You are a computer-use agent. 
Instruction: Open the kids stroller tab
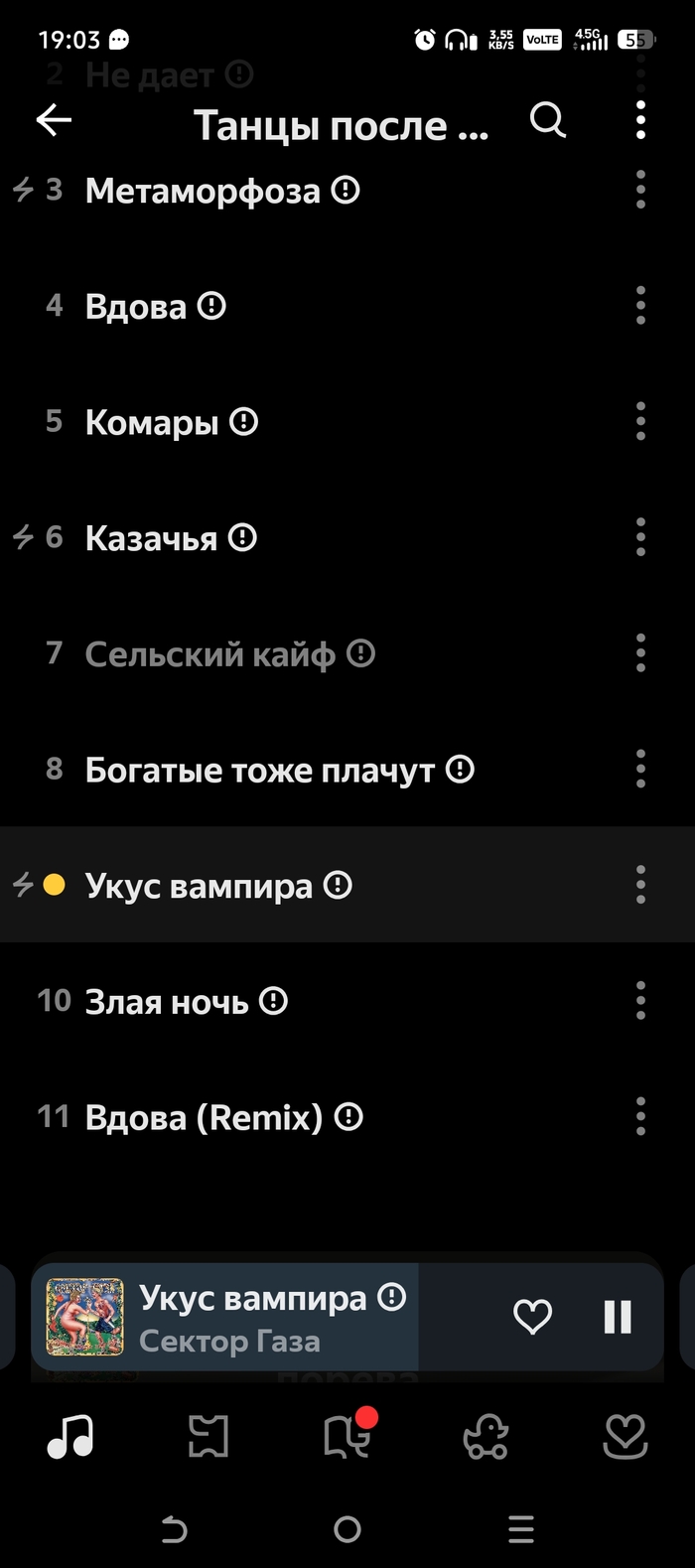(x=486, y=1436)
